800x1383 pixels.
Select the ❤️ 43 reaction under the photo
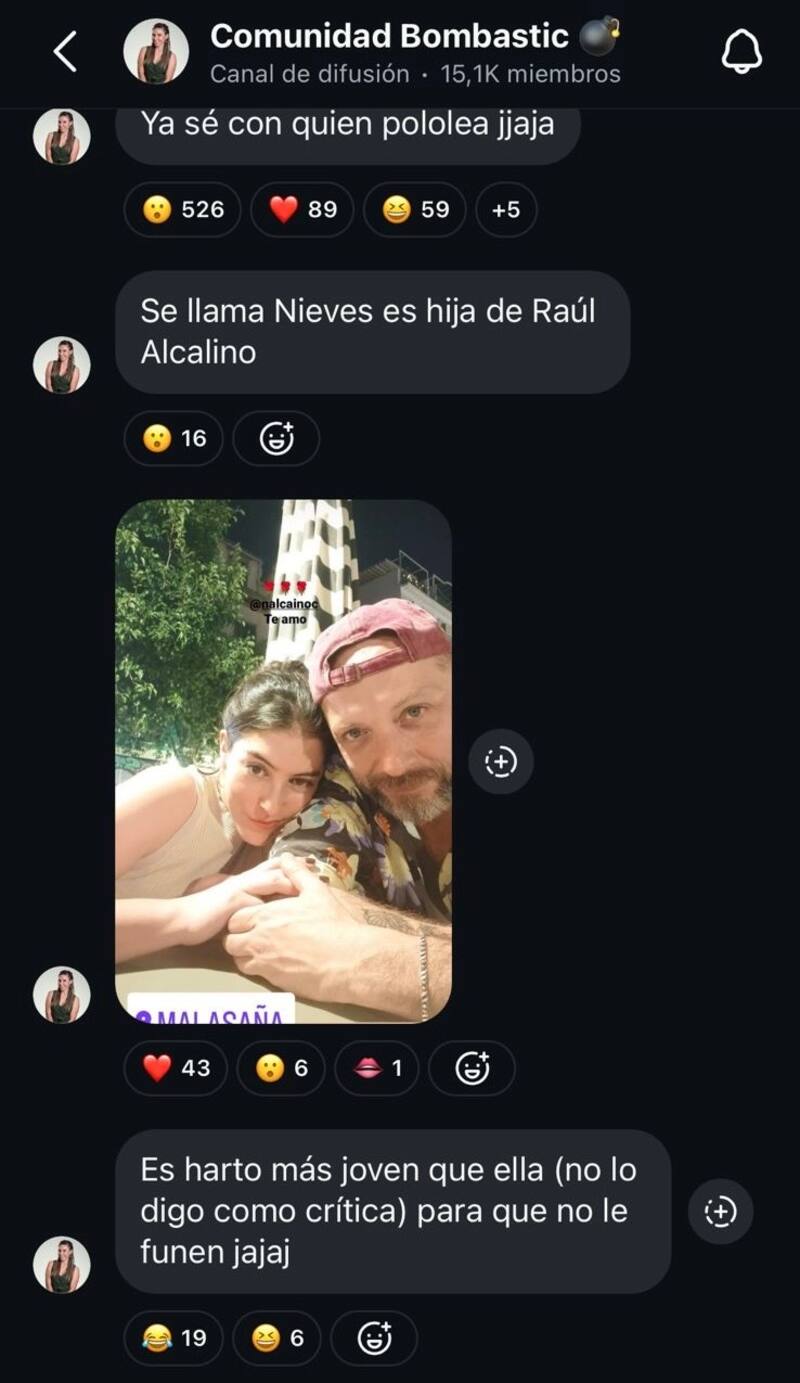click(175, 1068)
